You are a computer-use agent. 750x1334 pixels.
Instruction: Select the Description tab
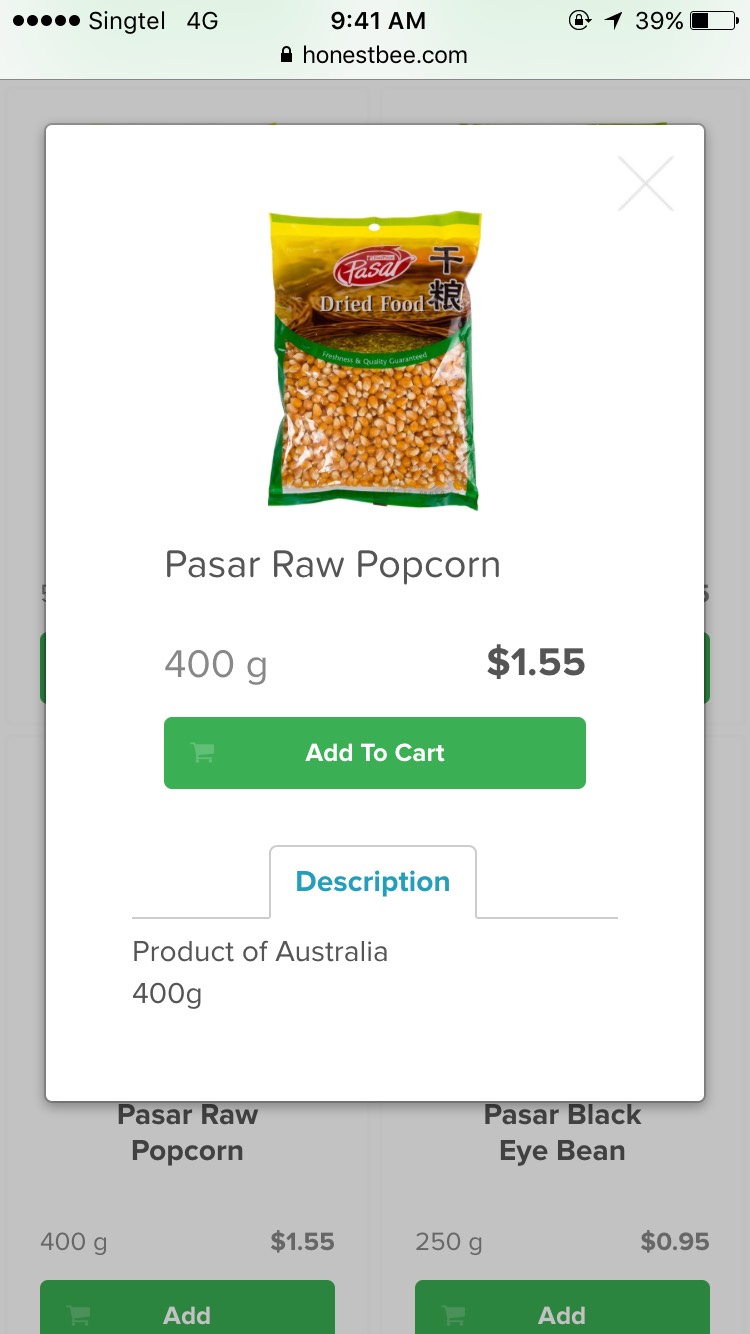pyautogui.click(x=373, y=882)
